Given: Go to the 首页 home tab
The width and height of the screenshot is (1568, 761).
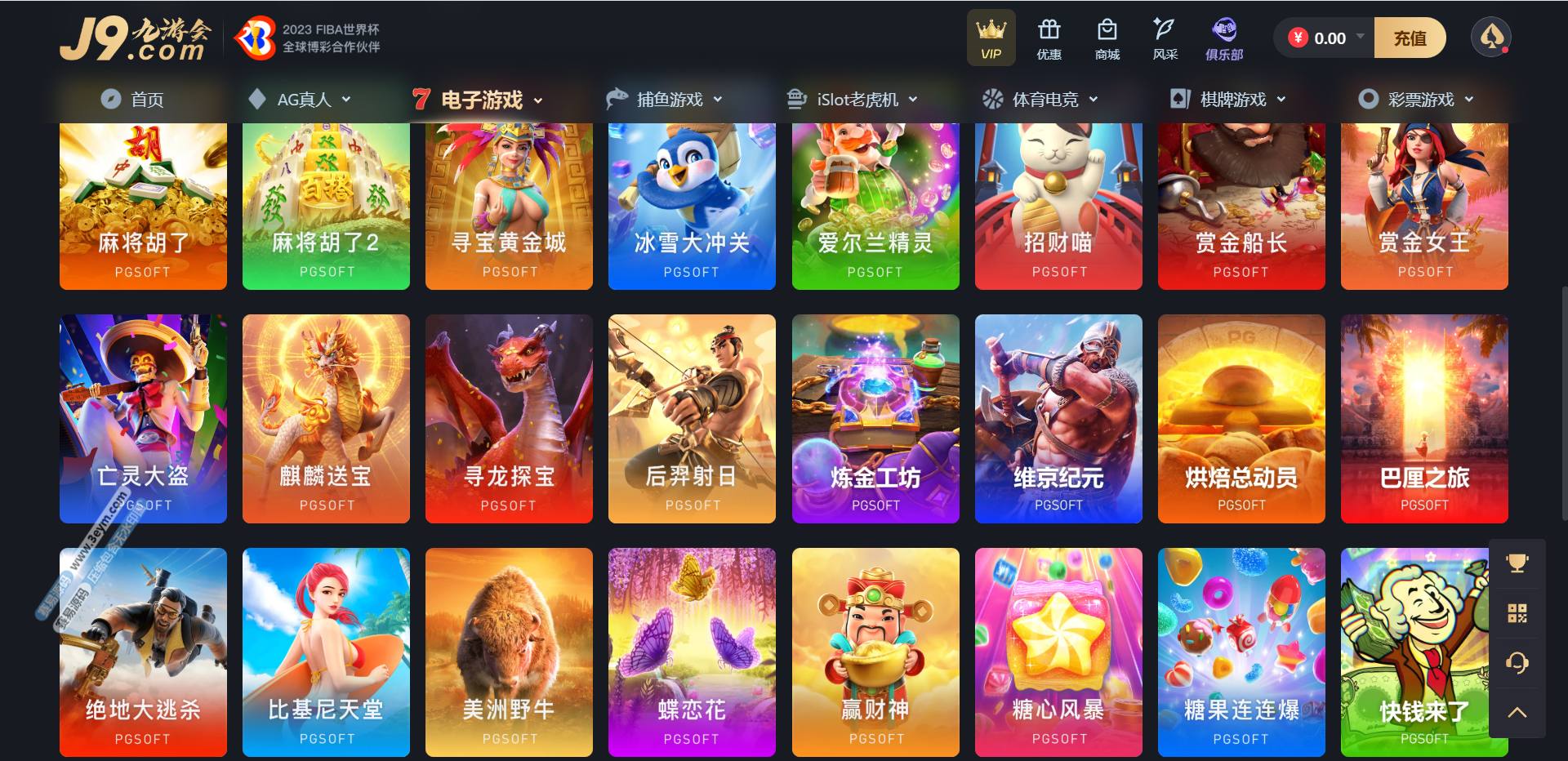Looking at the screenshot, I should [132, 100].
